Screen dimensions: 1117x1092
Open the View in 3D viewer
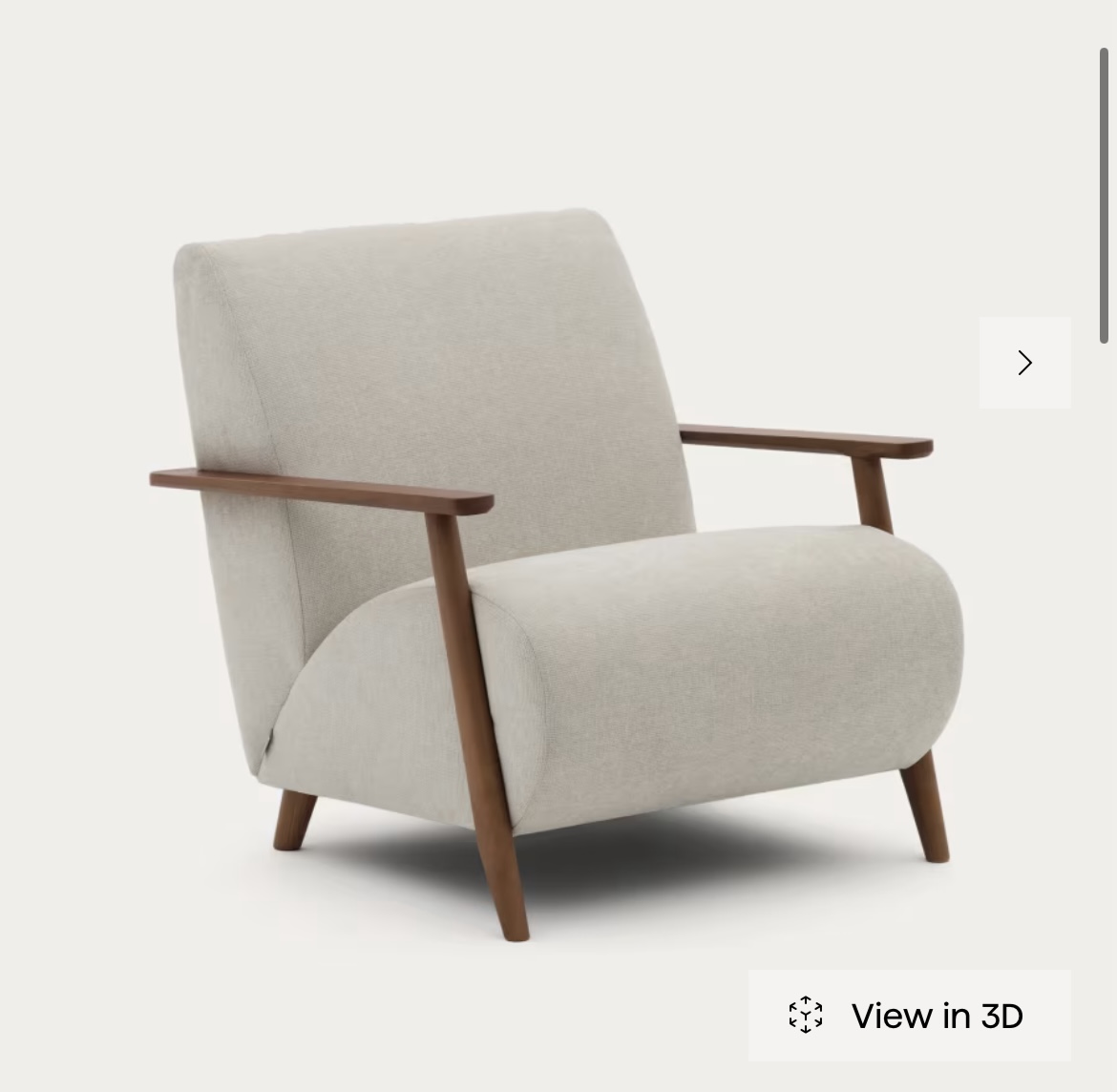(909, 1016)
